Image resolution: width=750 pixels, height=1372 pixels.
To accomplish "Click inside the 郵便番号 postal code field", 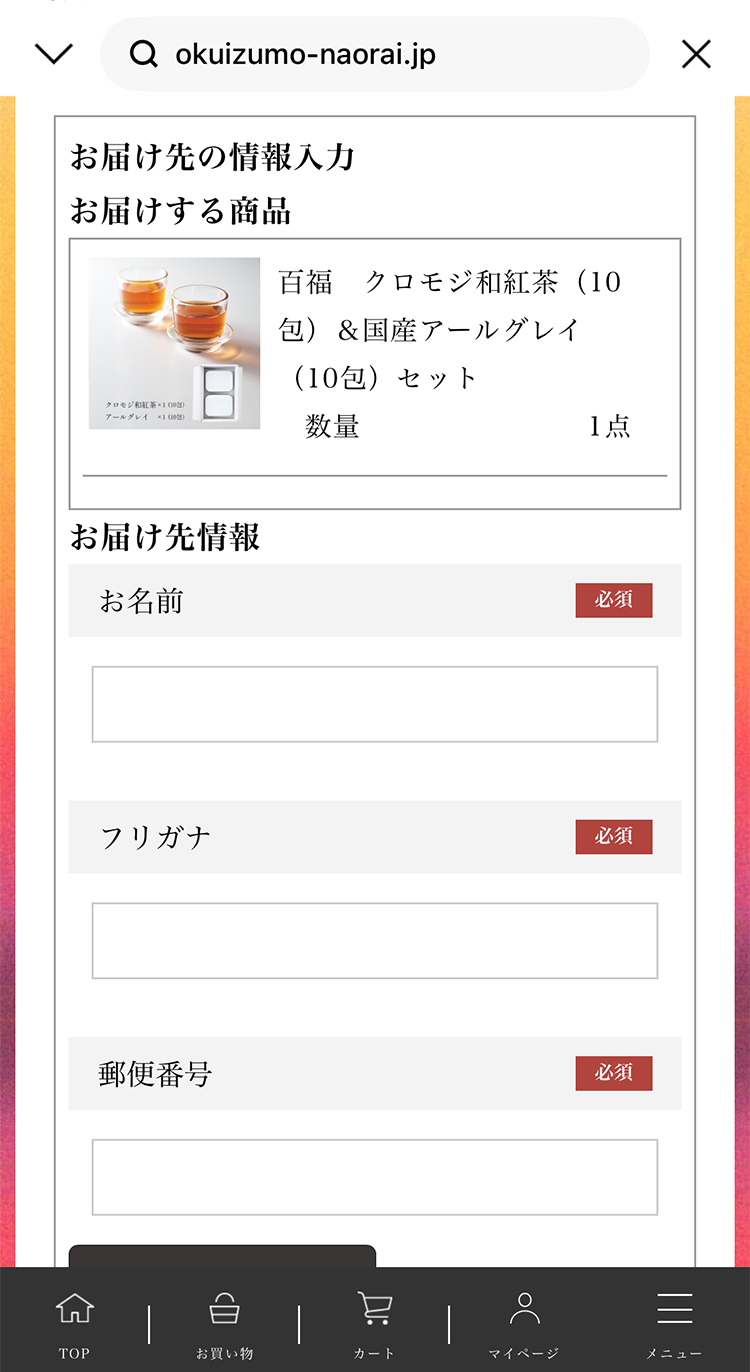I will (374, 1178).
